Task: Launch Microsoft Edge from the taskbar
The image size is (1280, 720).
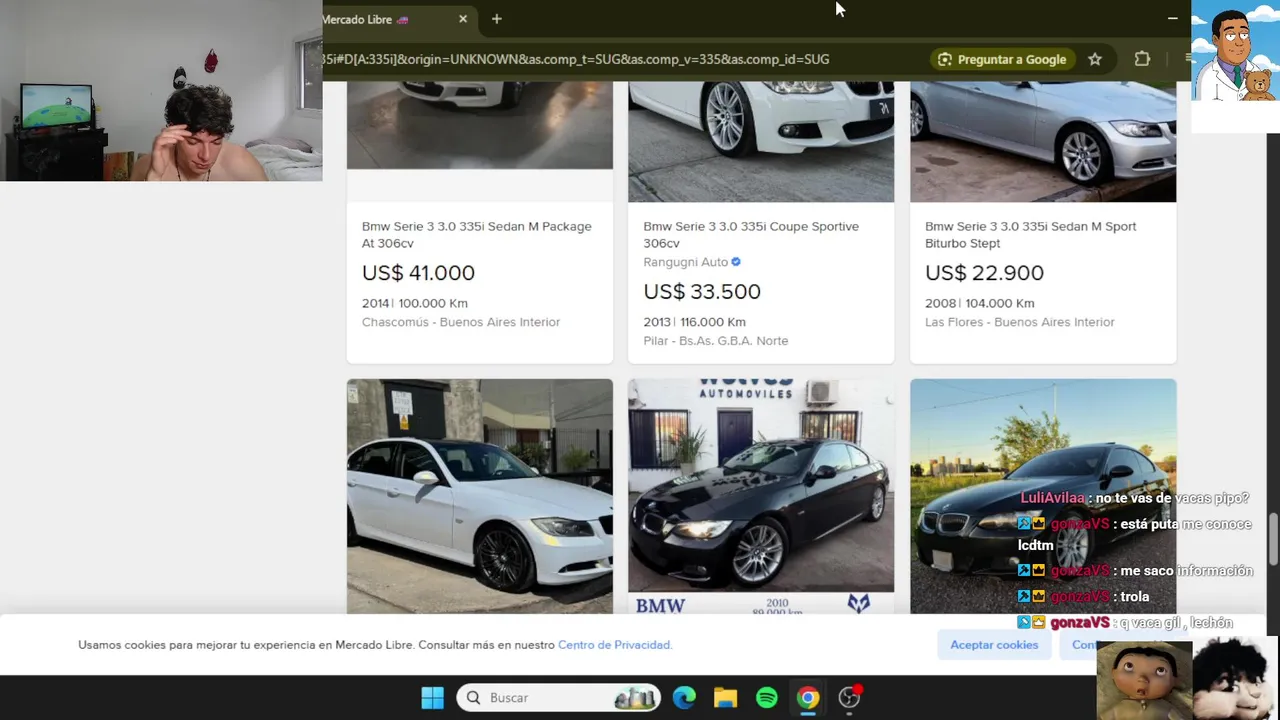Action: tap(684, 698)
